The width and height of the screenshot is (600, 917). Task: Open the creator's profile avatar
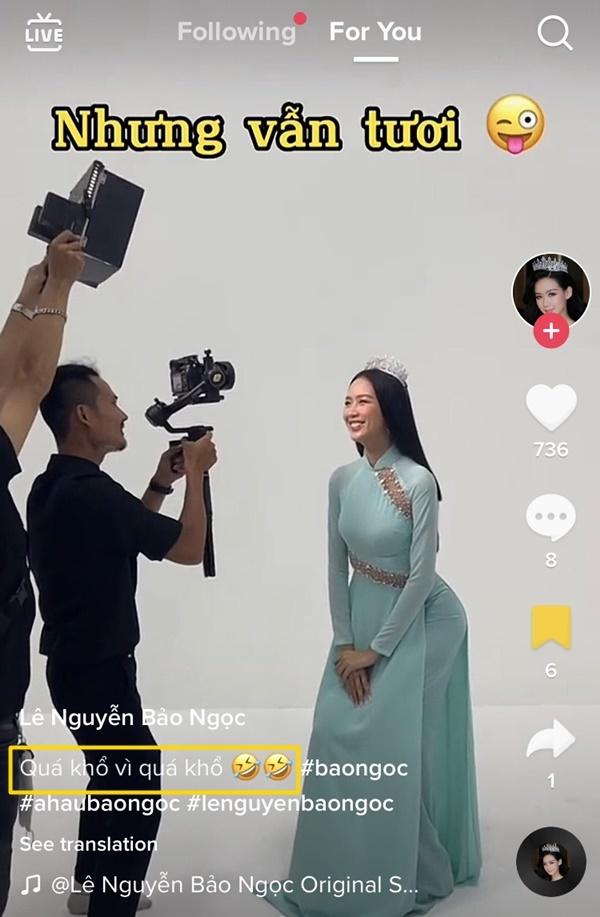(550, 289)
